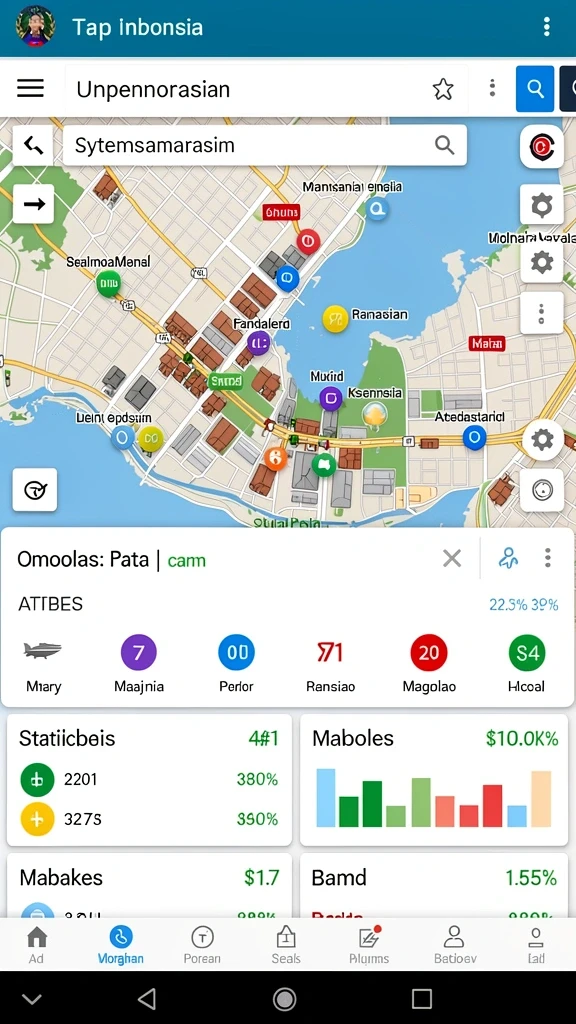Select the Hcoal green chip
Screen dimensions: 576x1024
pos(526,664)
